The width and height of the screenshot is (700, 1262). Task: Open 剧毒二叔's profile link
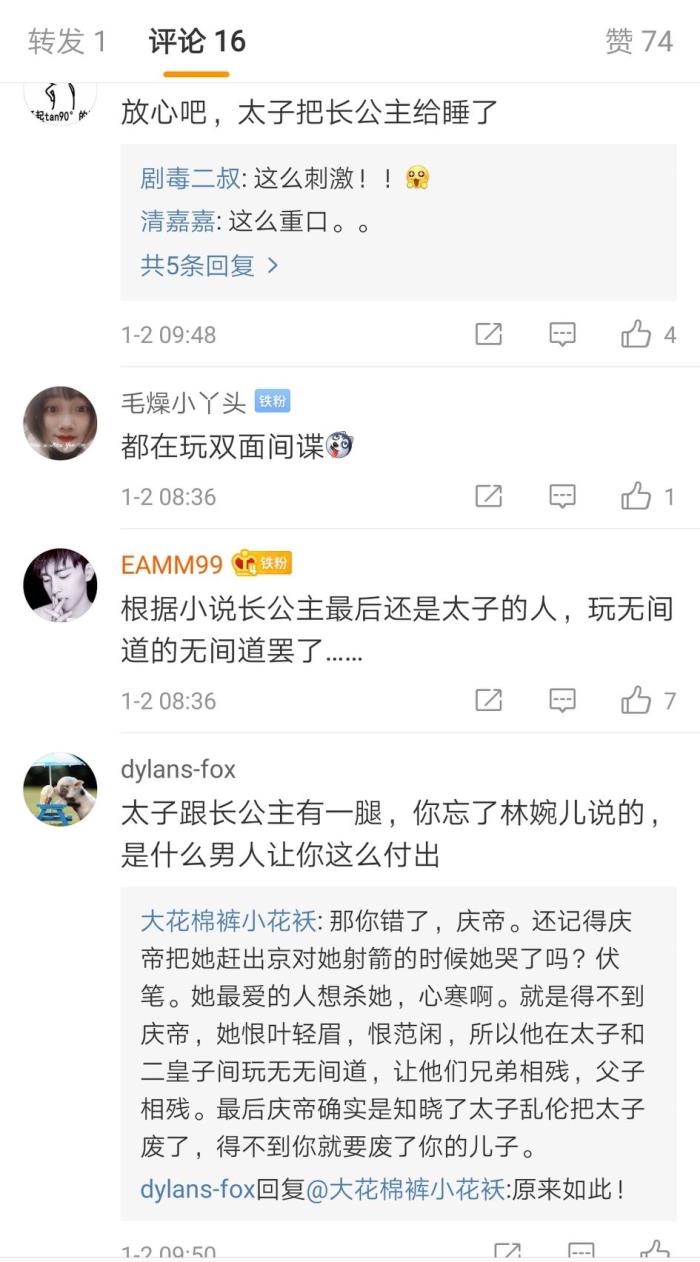[190, 178]
